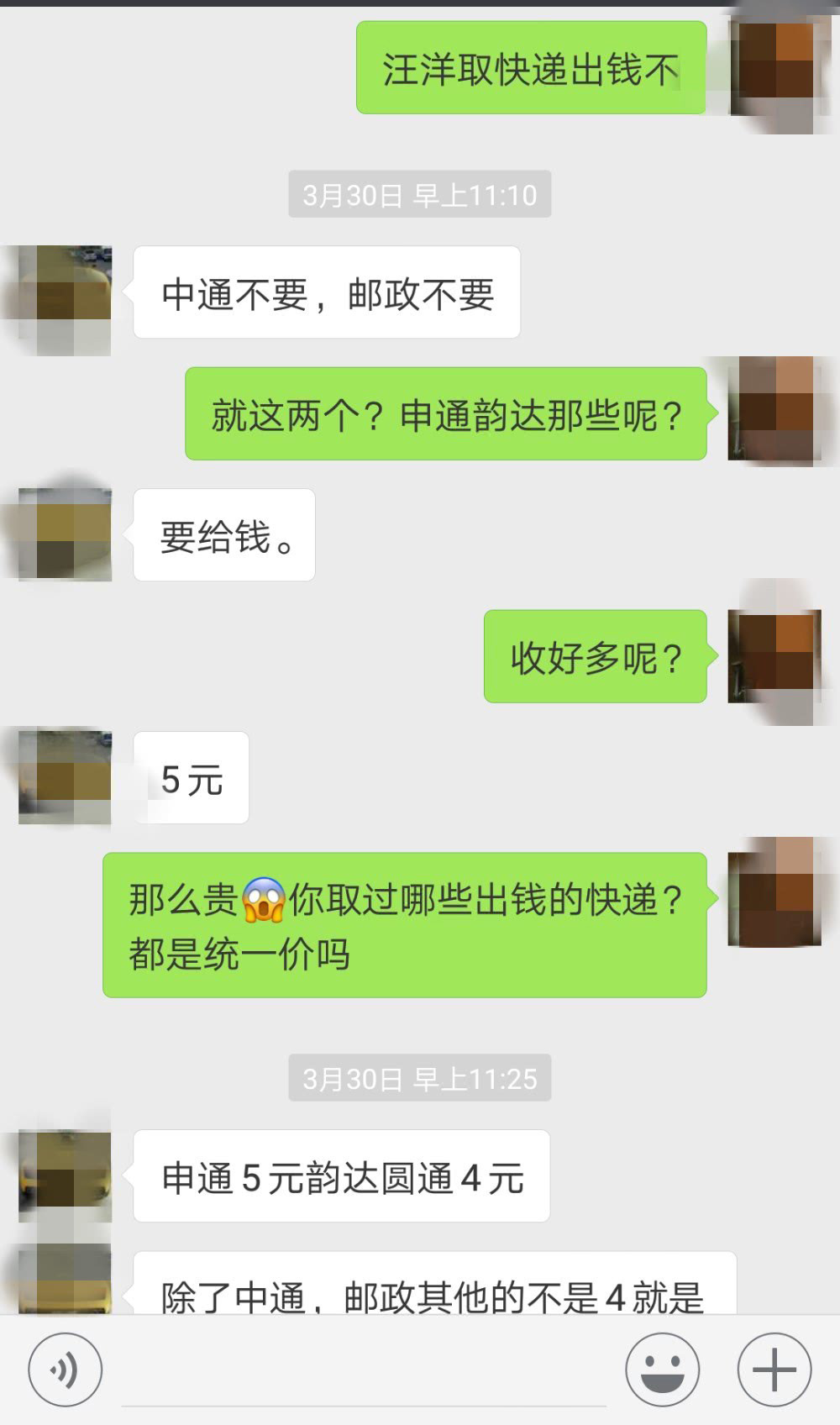The width and height of the screenshot is (840, 1425).
Task: Open the plus attachment menu
Action: coord(774,1370)
